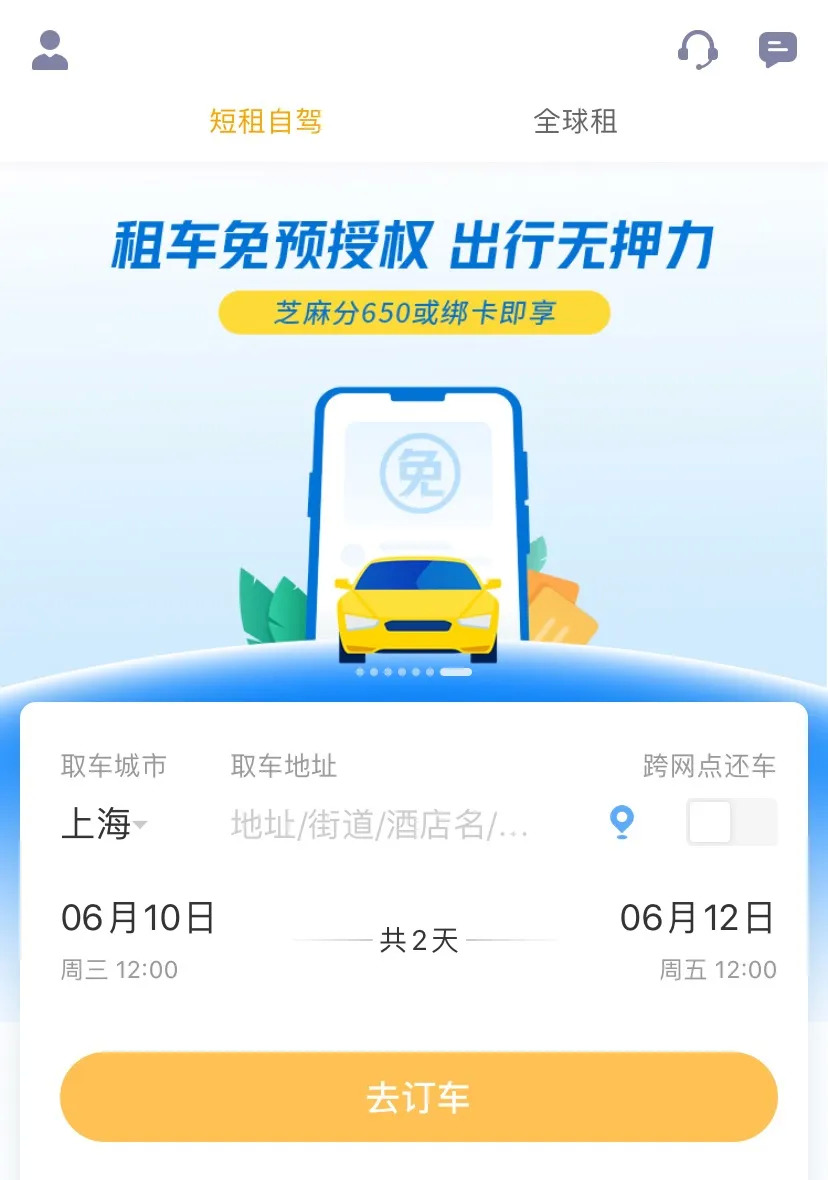Viewport: 828px width, 1180px height.
Task: Use the current location pin icon
Action: tap(622, 822)
